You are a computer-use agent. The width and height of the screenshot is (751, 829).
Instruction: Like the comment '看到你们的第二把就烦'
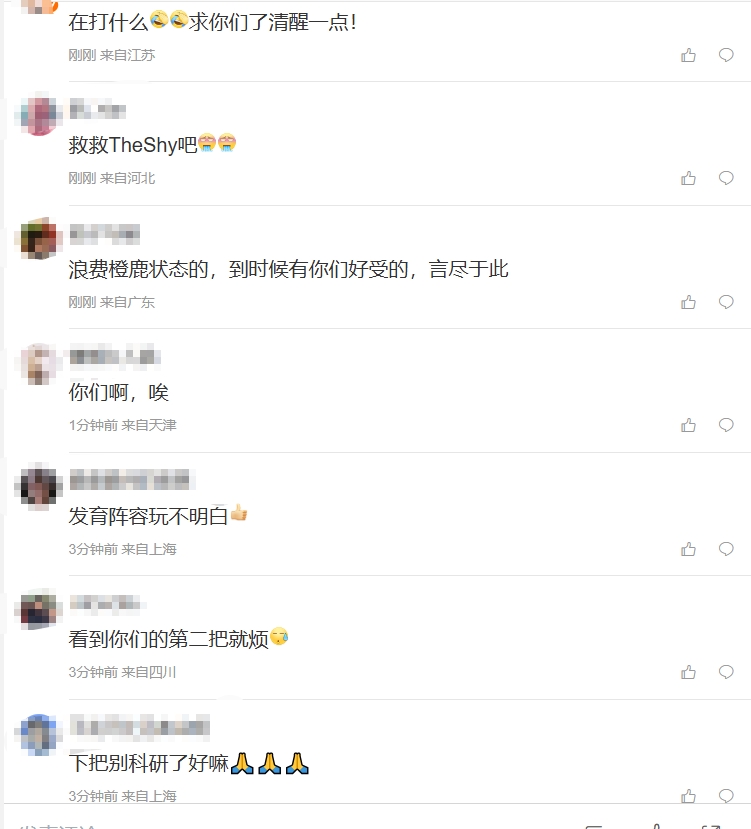click(x=688, y=673)
